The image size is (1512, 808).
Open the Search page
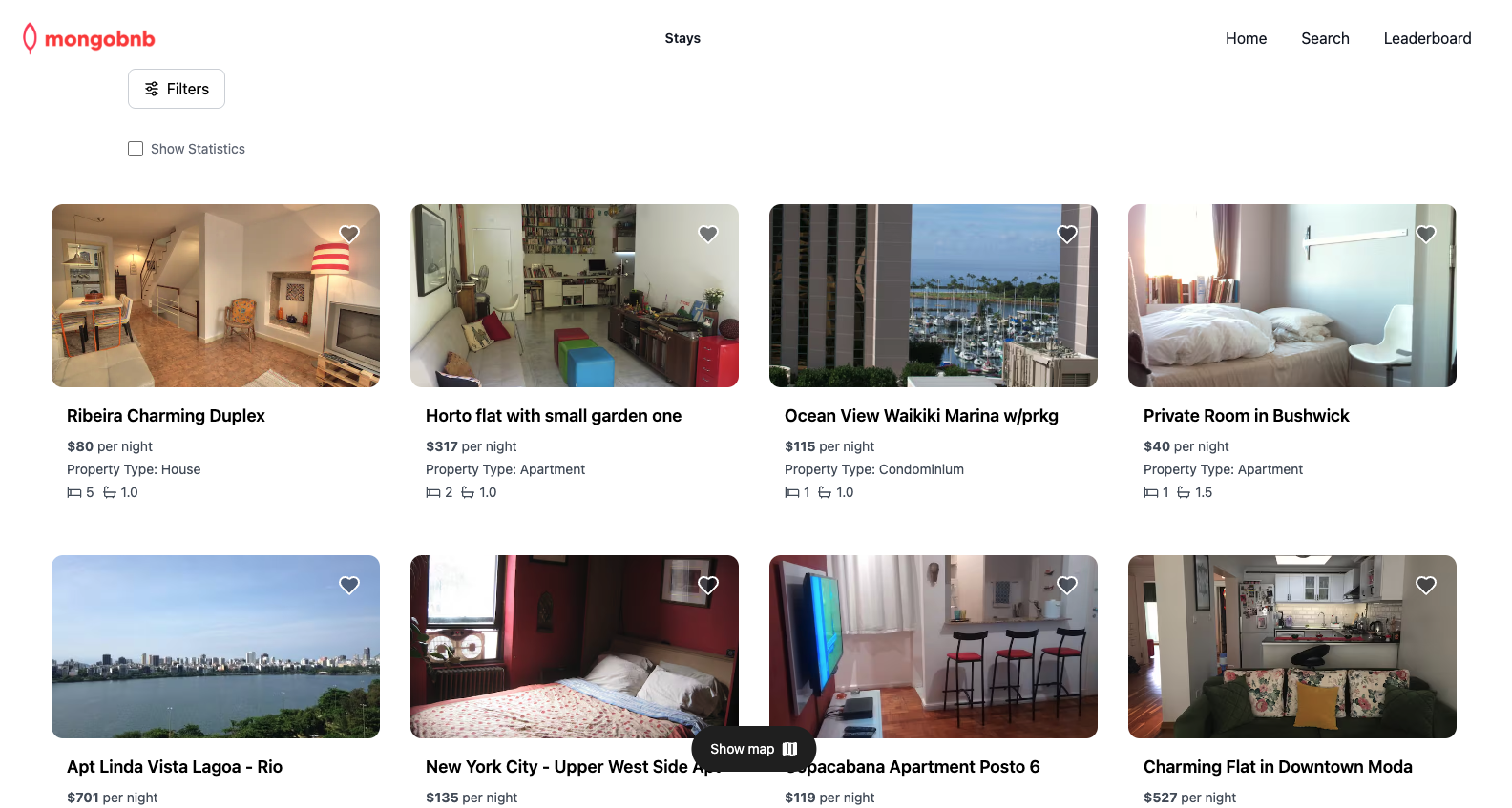coord(1325,38)
